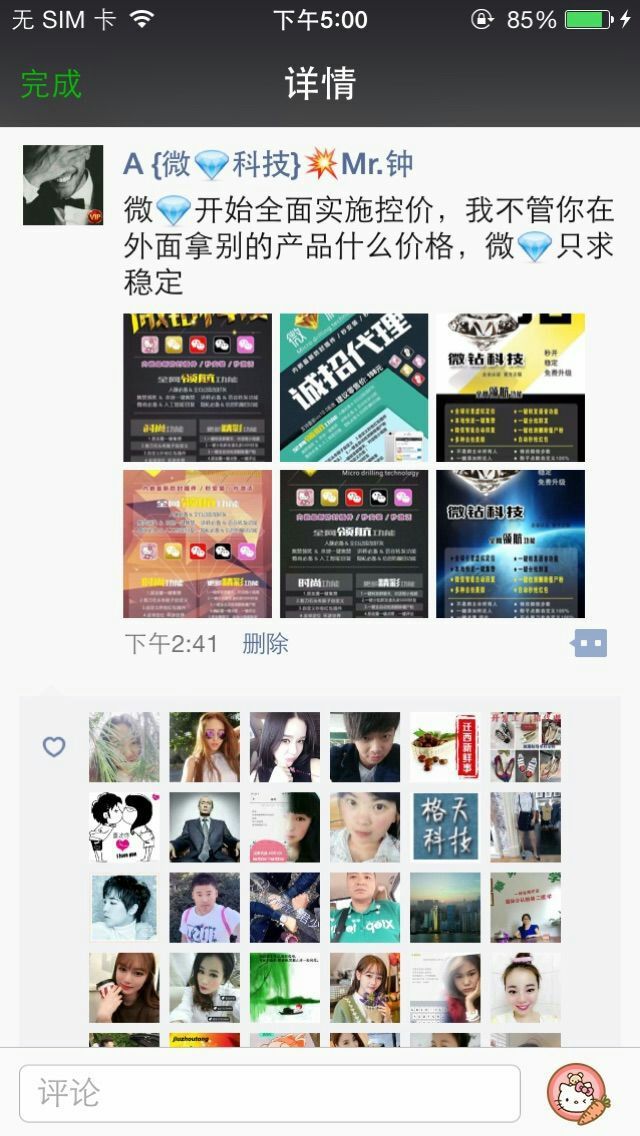Delete this post via 删除

tap(265, 644)
